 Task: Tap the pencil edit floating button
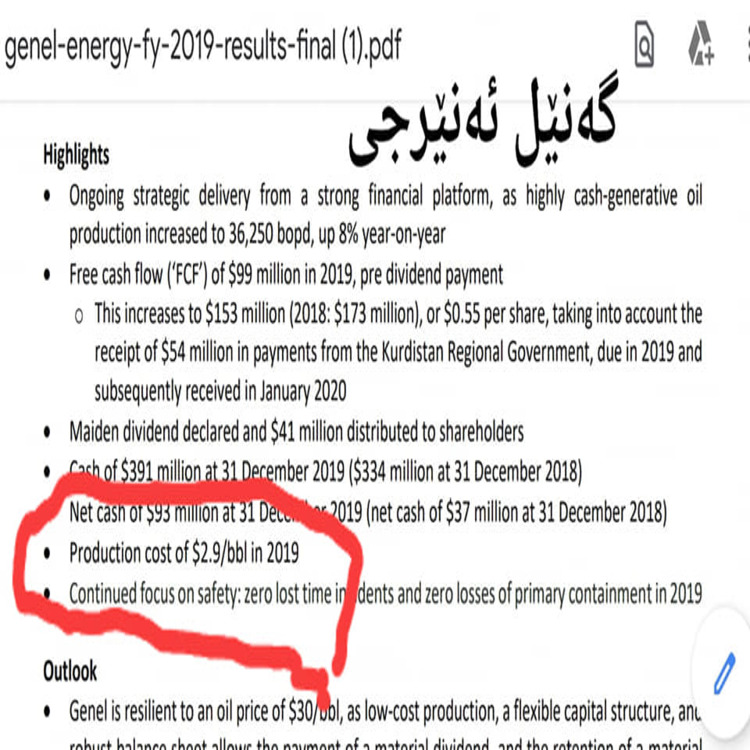tap(724, 672)
